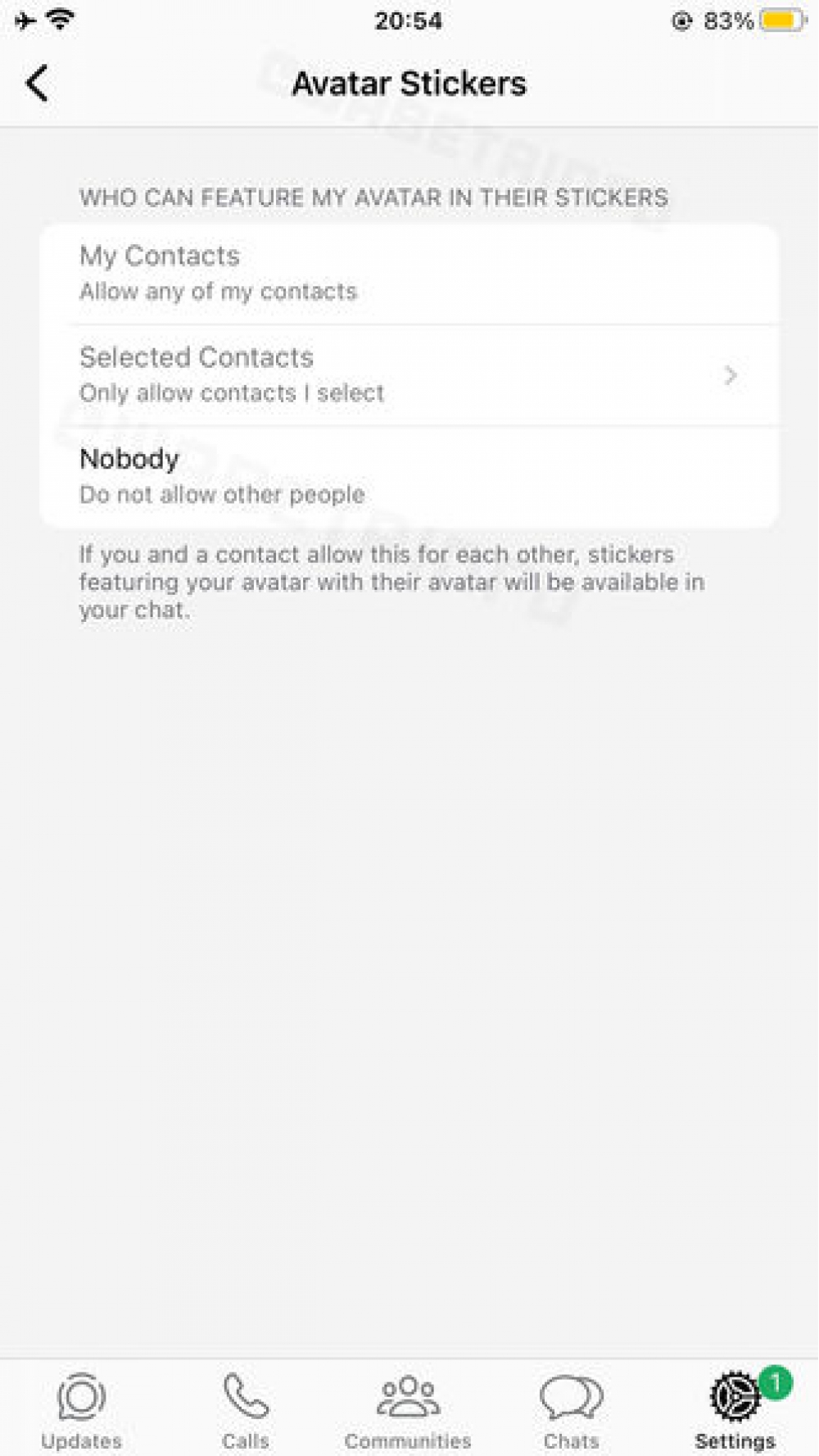The height and width of the screenshot is (1456, 819).
Task: Go to the Chats tab
Action: pos(571,1410)
